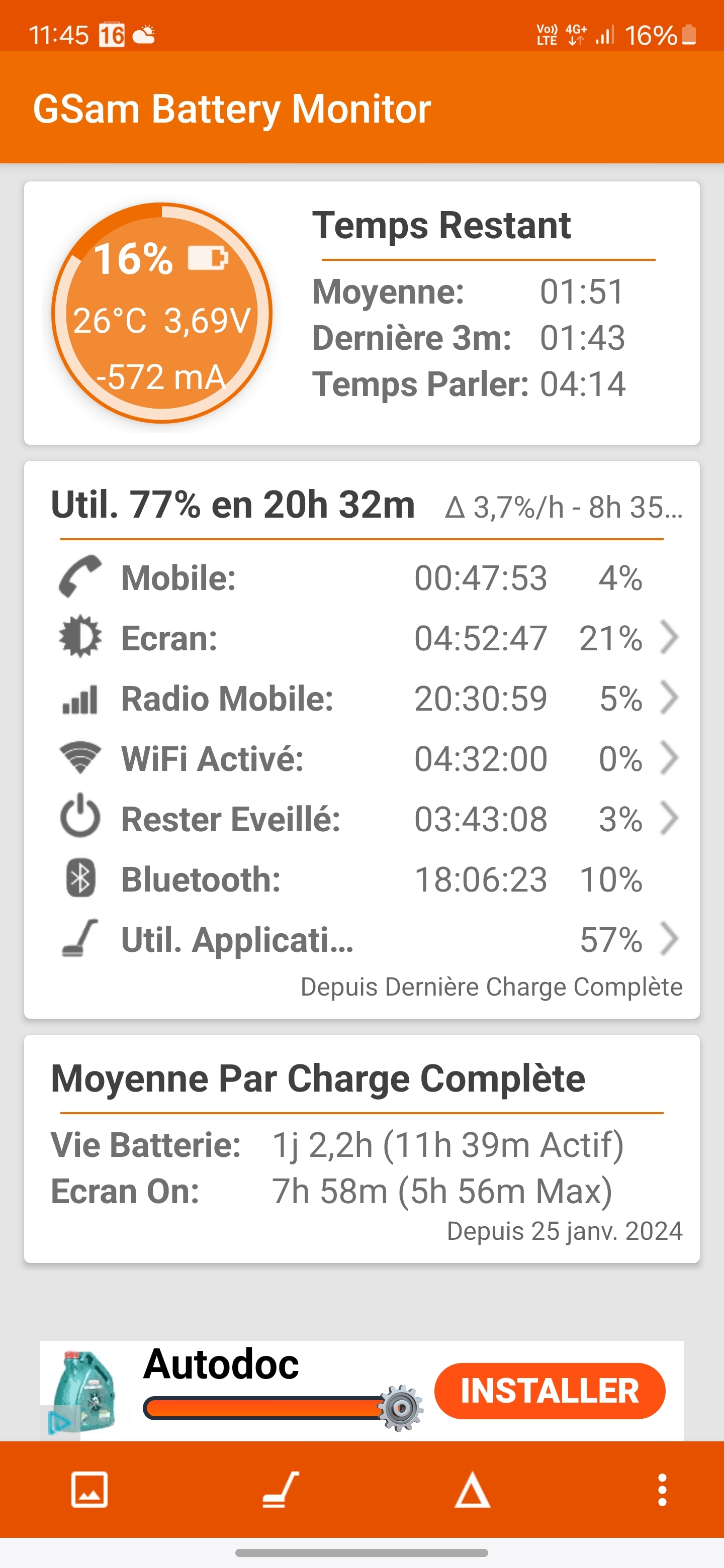Open the three-dot overflow menu

[662, 1490]
